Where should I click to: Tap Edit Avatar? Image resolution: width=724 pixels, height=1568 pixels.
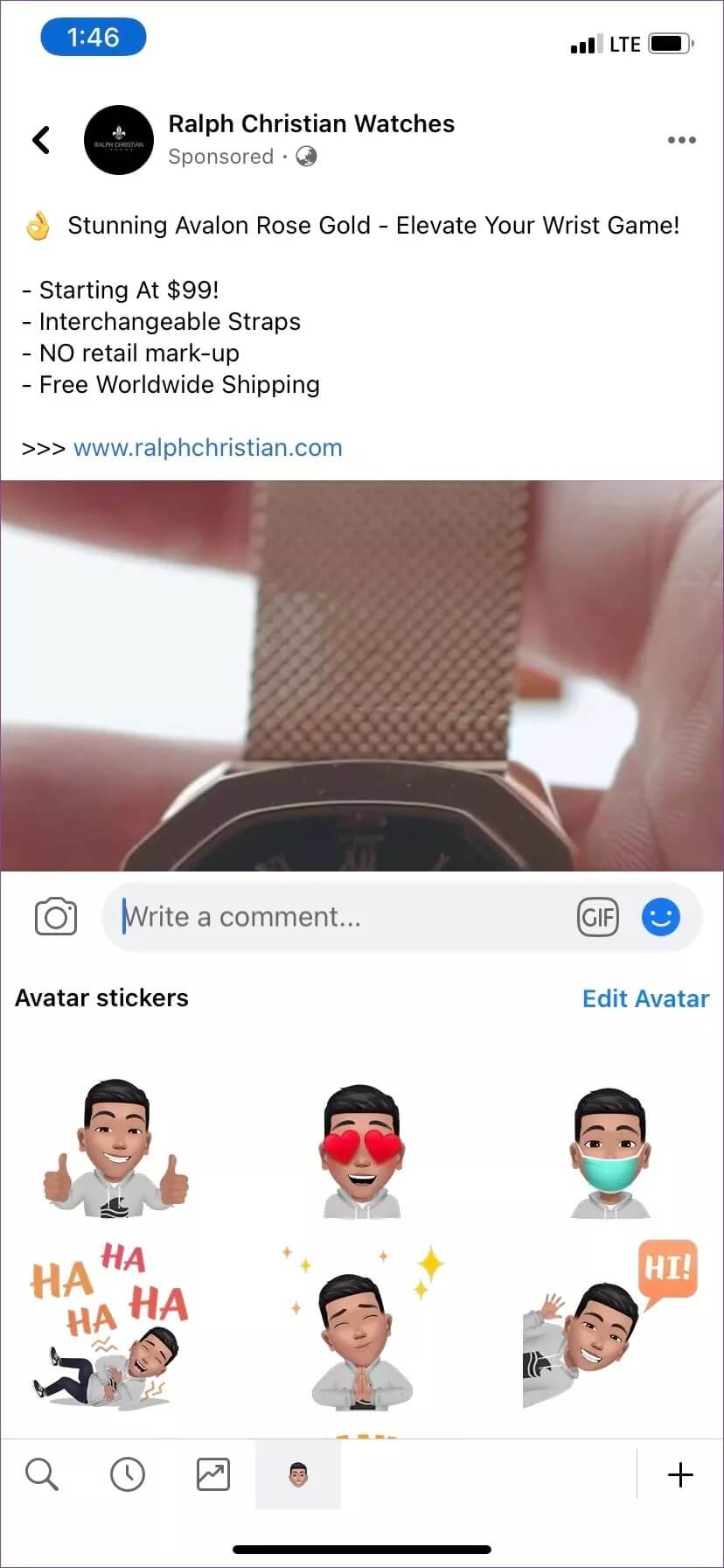[x=645, y=998]
